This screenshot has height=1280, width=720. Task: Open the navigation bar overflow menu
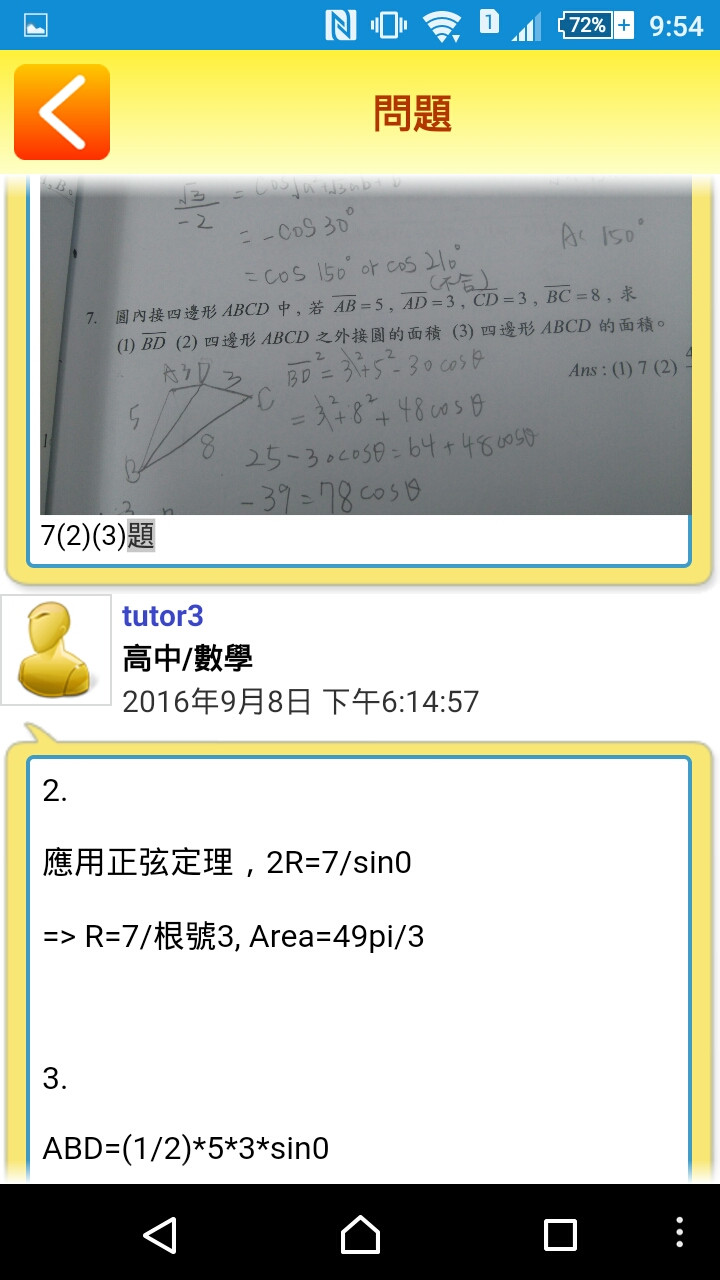tap(680, 1232)
